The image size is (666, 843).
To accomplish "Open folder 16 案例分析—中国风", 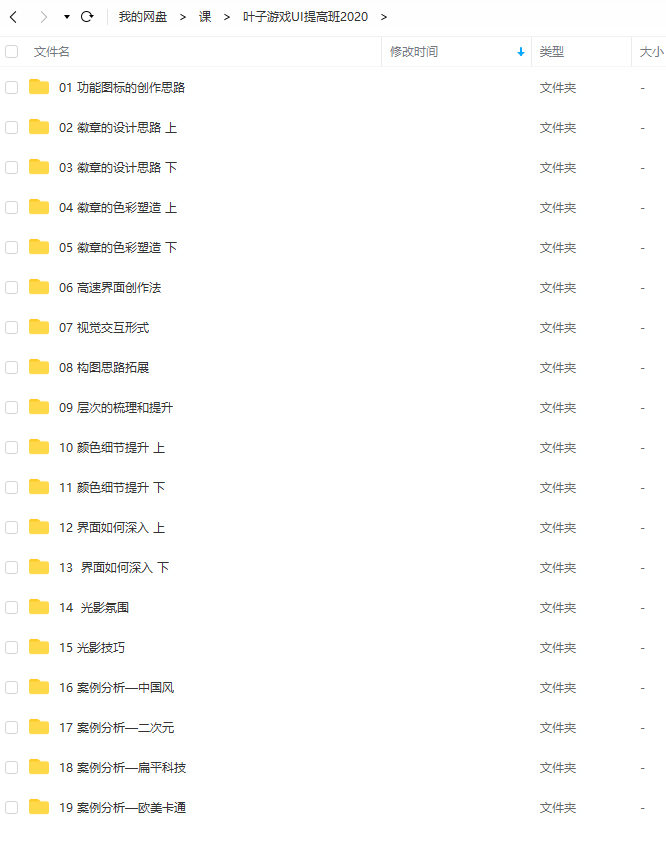I will coord(117,688).
